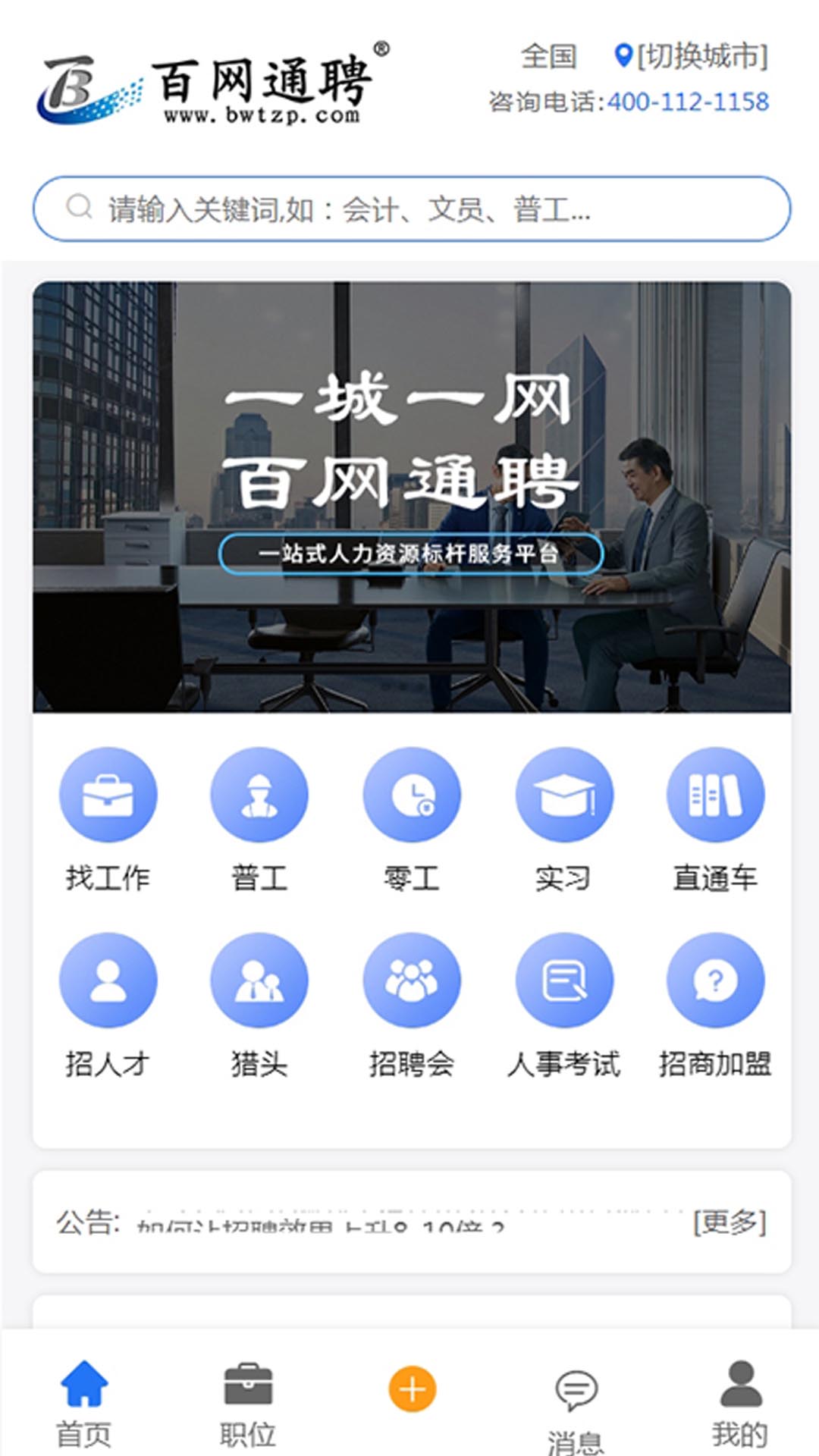819x1456 pixels.
Task: Open the 一城一网 banner
Action: (x=411, y=497)
